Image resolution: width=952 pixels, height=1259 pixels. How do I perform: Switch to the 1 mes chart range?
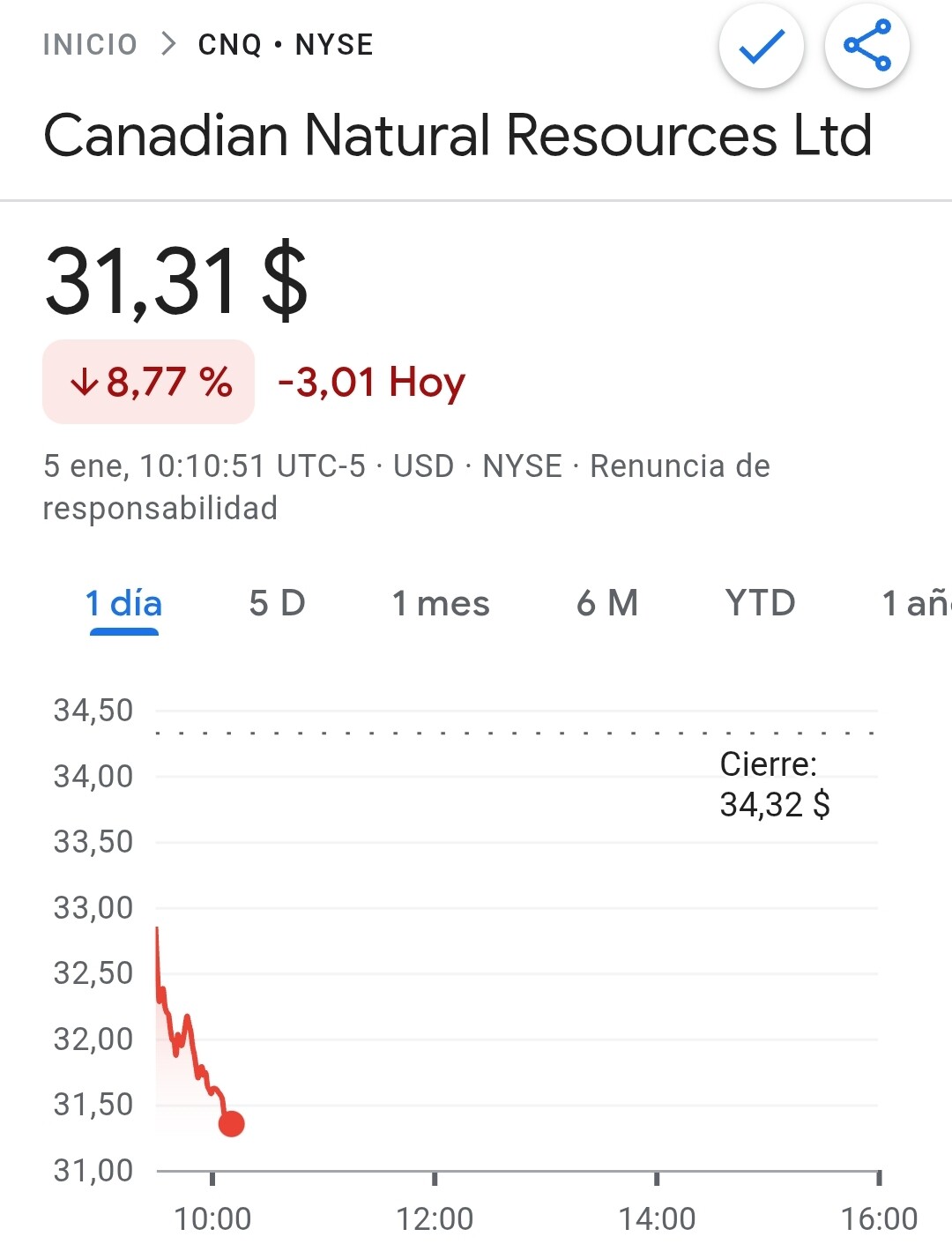click(x=441, y=604)
